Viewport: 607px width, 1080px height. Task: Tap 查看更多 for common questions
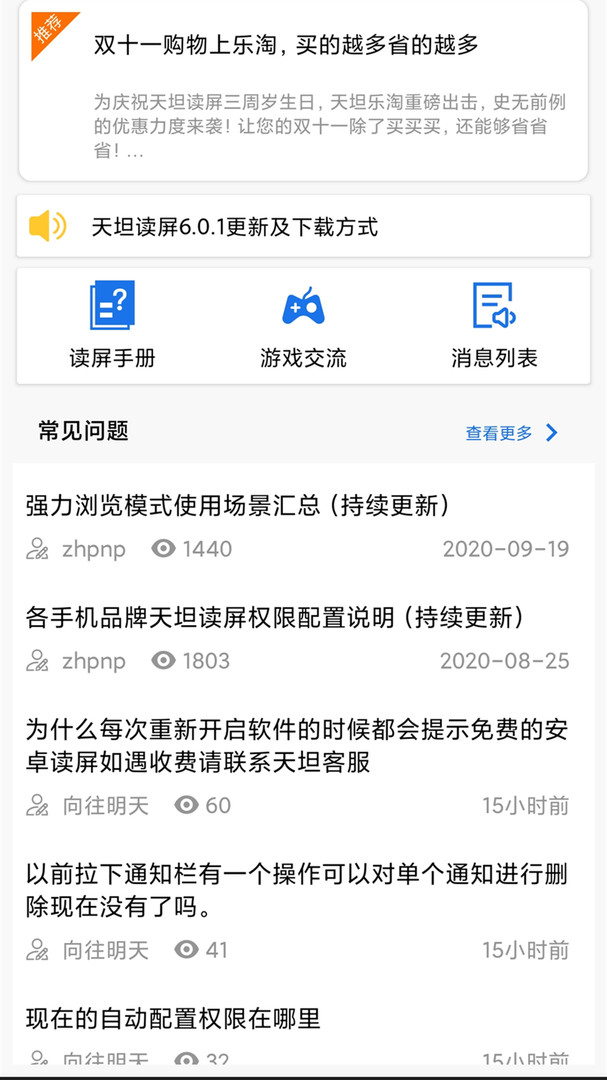click(x=511, y=433)
